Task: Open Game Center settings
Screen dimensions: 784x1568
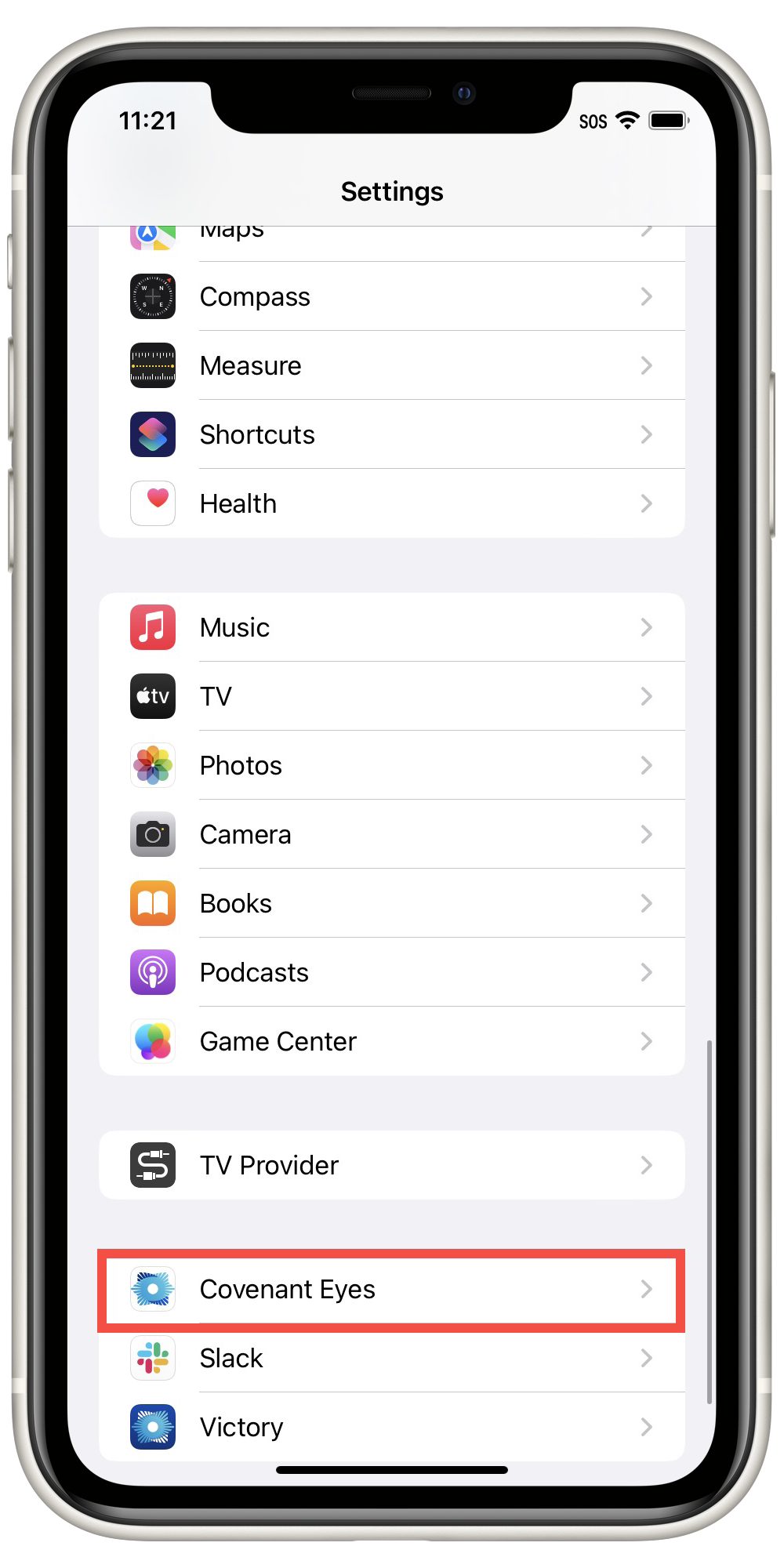Action: point(392,1041)
